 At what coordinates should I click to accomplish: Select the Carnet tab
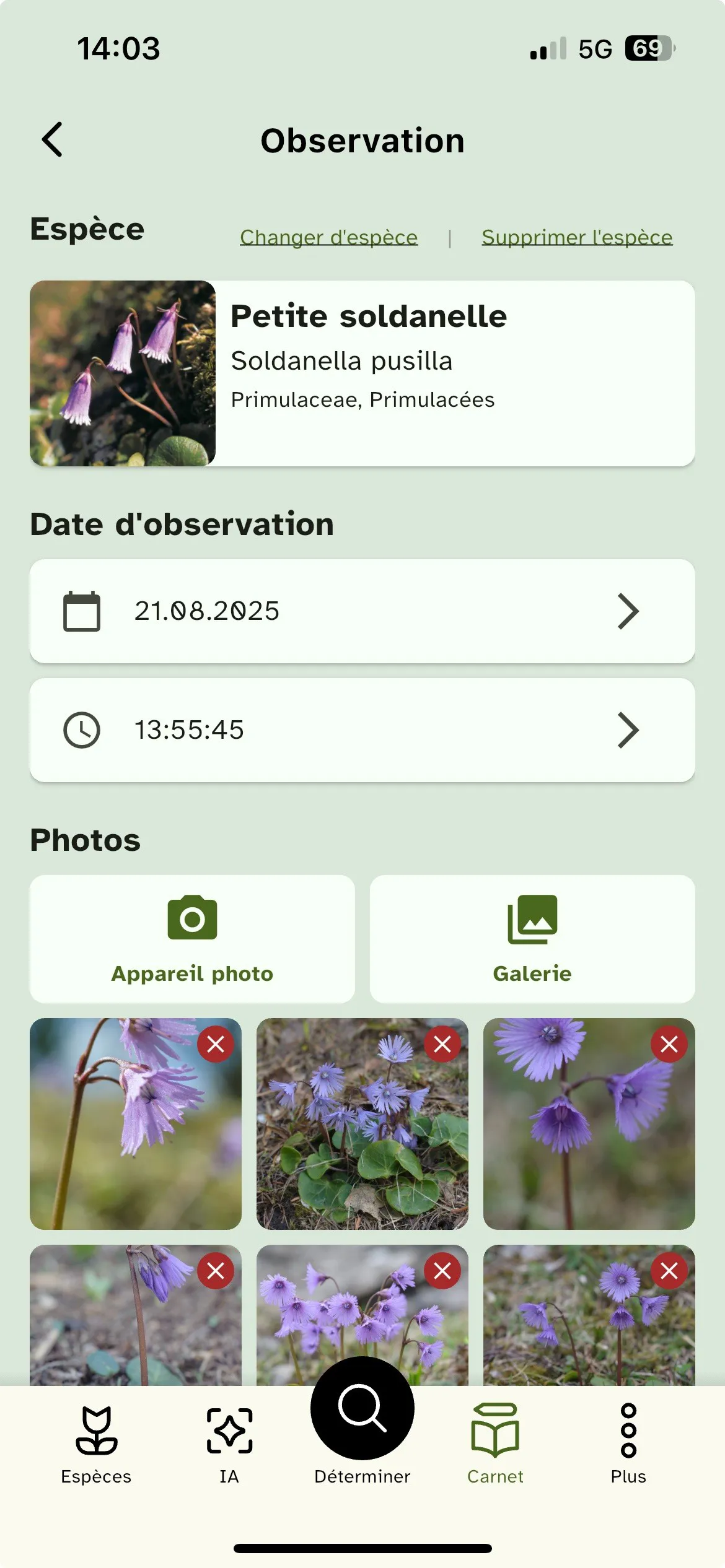coord(495,1444)
